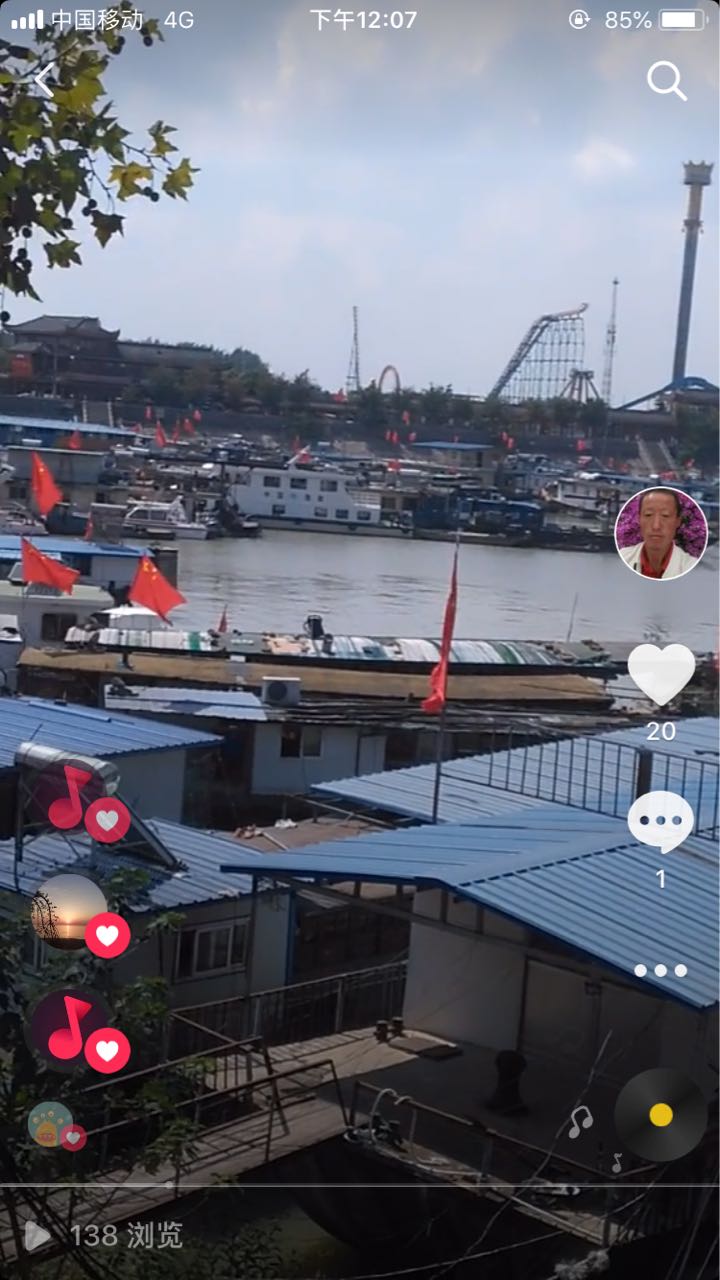
Task: Open the comments speech bubble
Action: click(x=660, y=822)
